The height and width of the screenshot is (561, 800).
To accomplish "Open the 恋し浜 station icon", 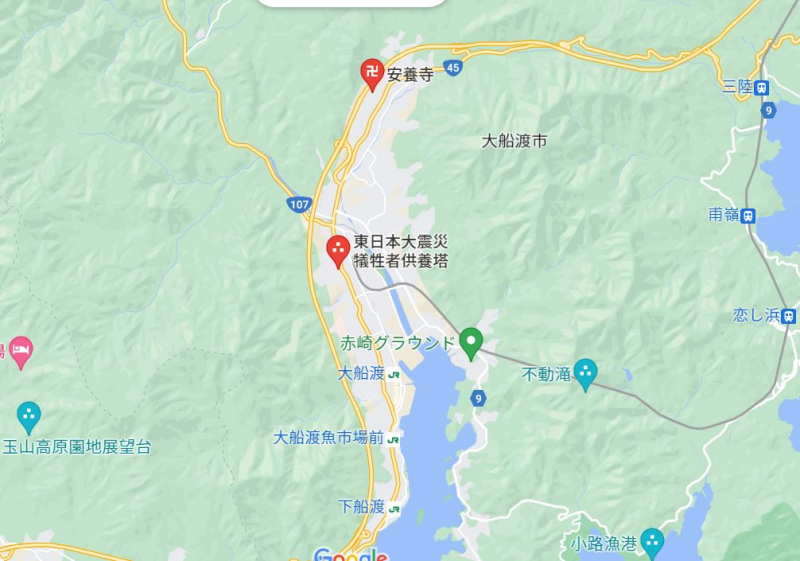I will point(789,316).
